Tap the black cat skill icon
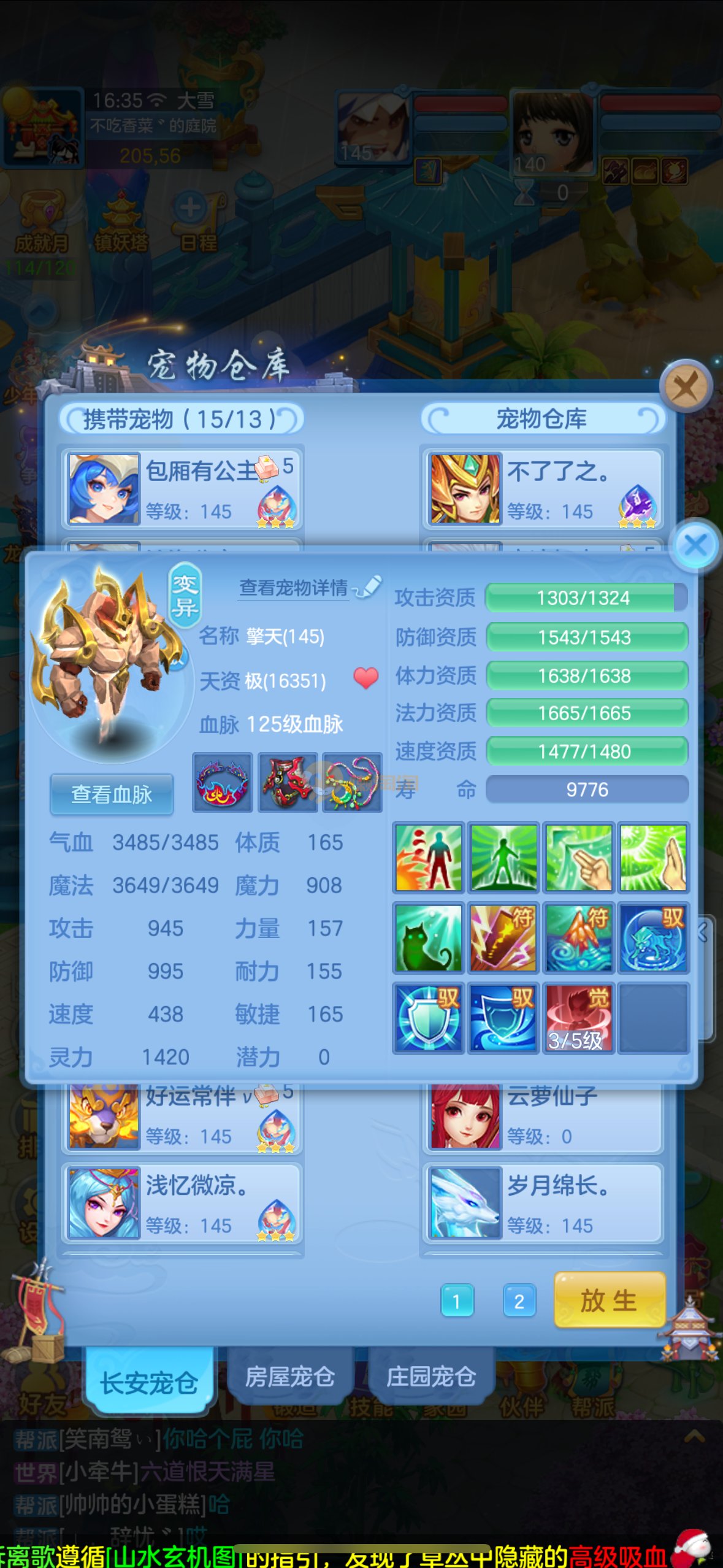The height and width of the screenshot is (1568, 723). (x=428, y=938)
